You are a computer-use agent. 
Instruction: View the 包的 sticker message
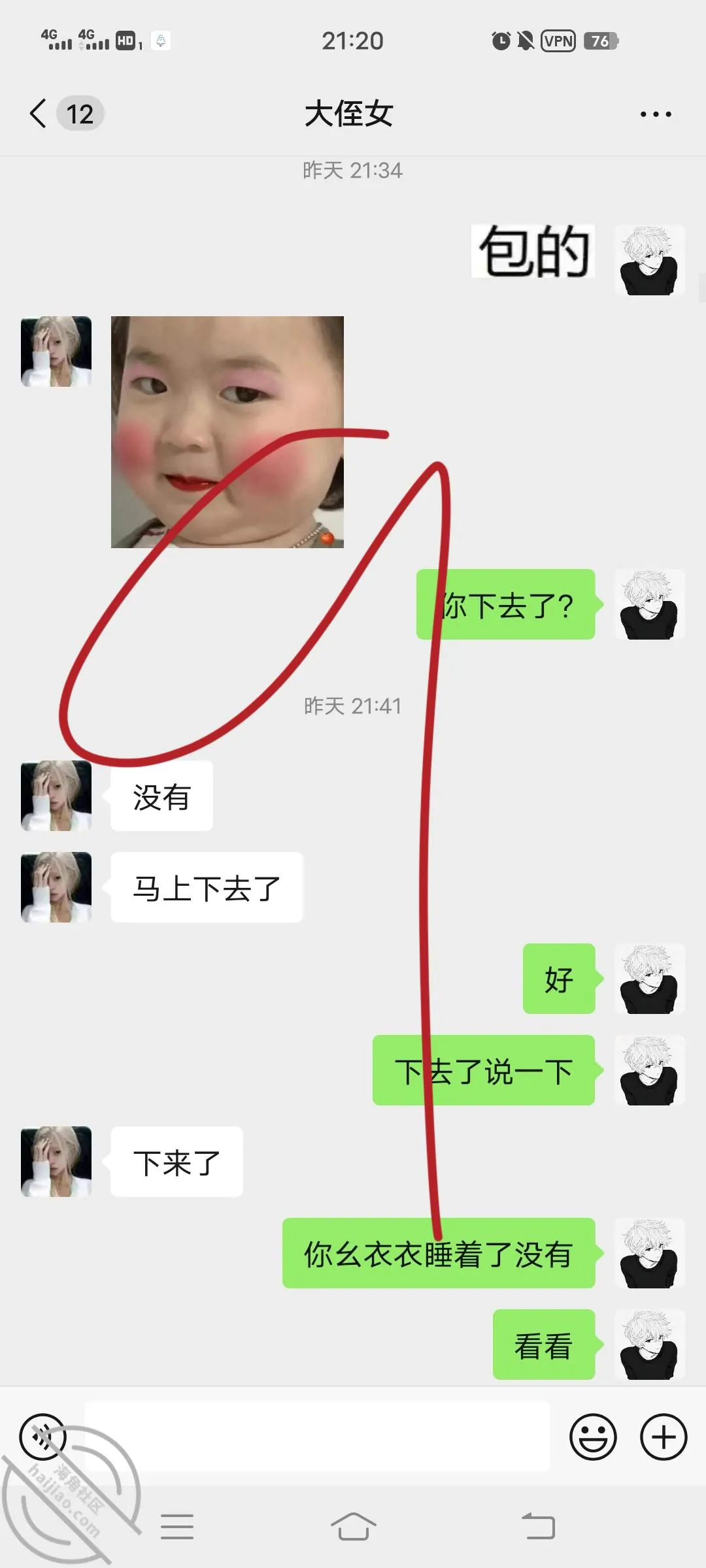tap(533, 252)
